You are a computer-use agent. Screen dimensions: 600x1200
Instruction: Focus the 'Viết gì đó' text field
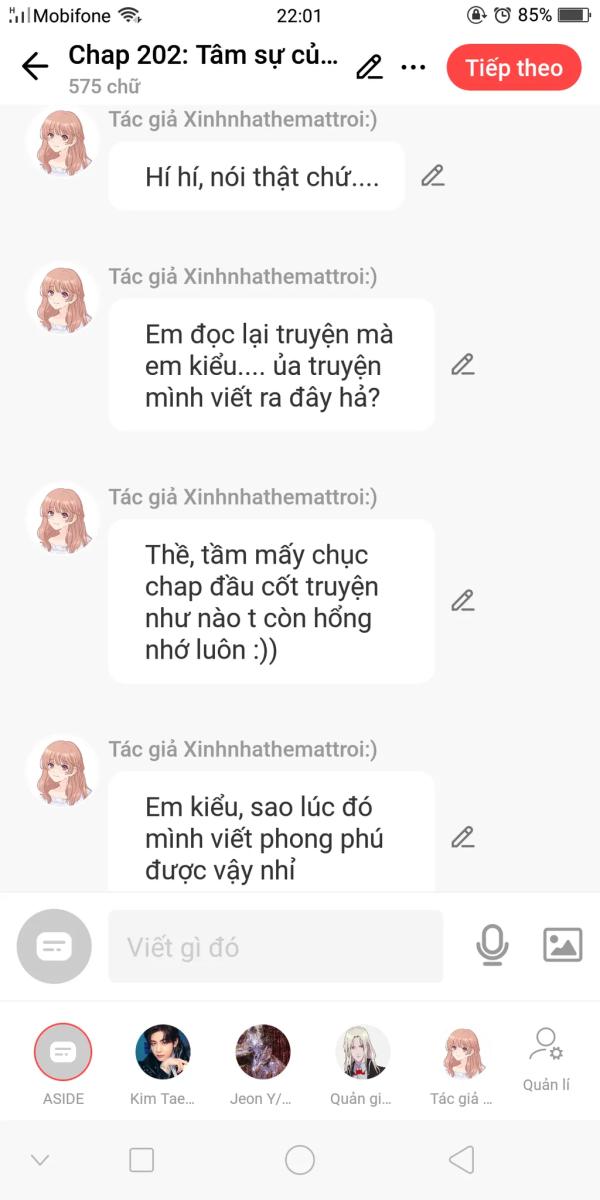click(x=275, y=946)
